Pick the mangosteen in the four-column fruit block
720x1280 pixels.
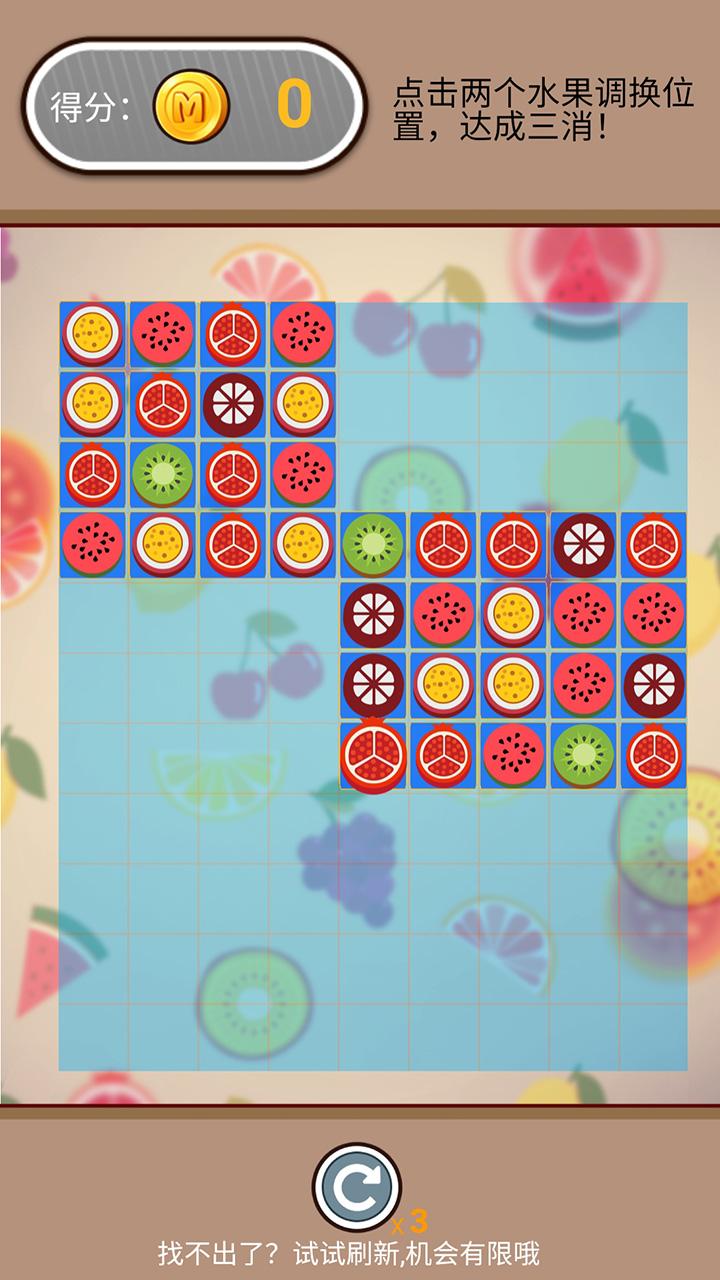tap(233, 404)
